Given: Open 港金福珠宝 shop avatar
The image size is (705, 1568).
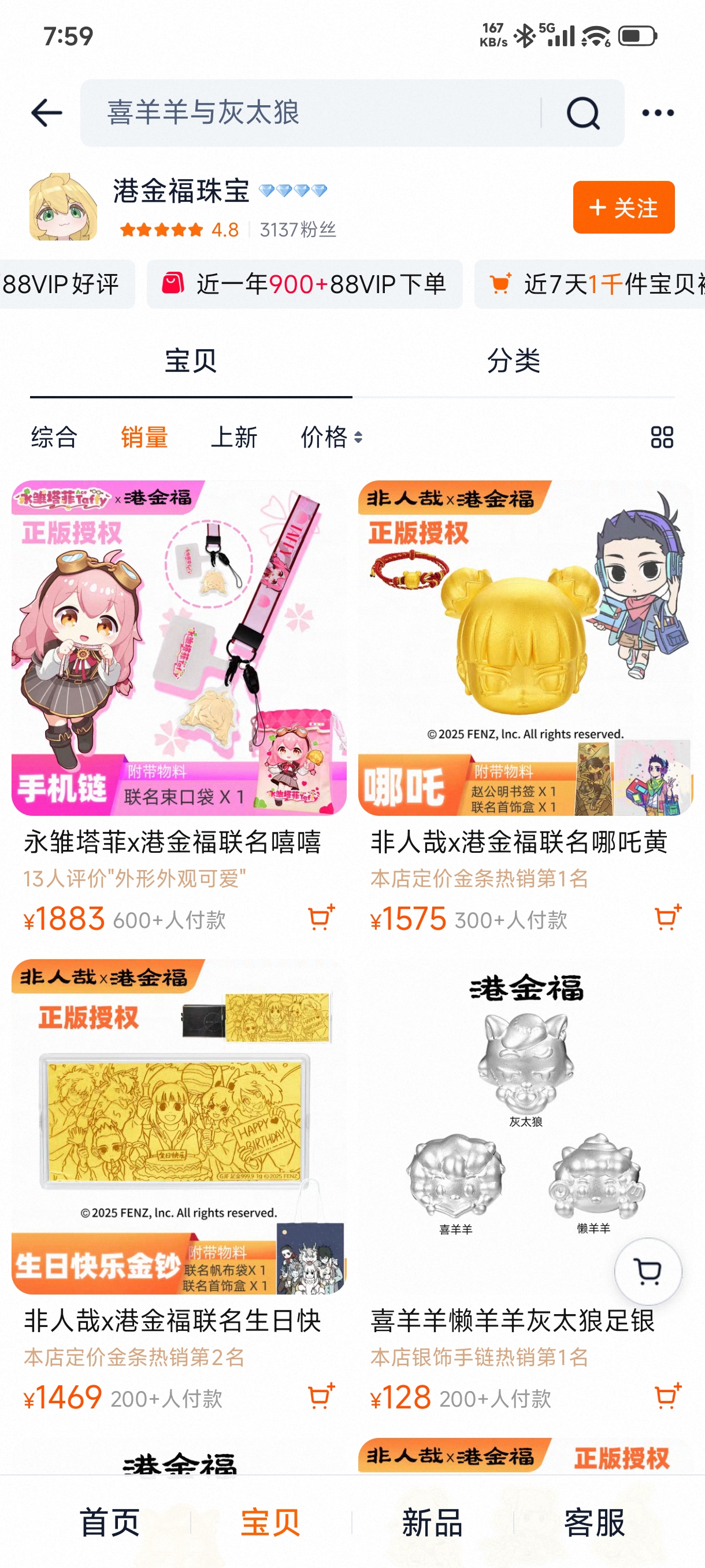Looking at the screenshot, I should pyautogui.click(x=63, y=208).
